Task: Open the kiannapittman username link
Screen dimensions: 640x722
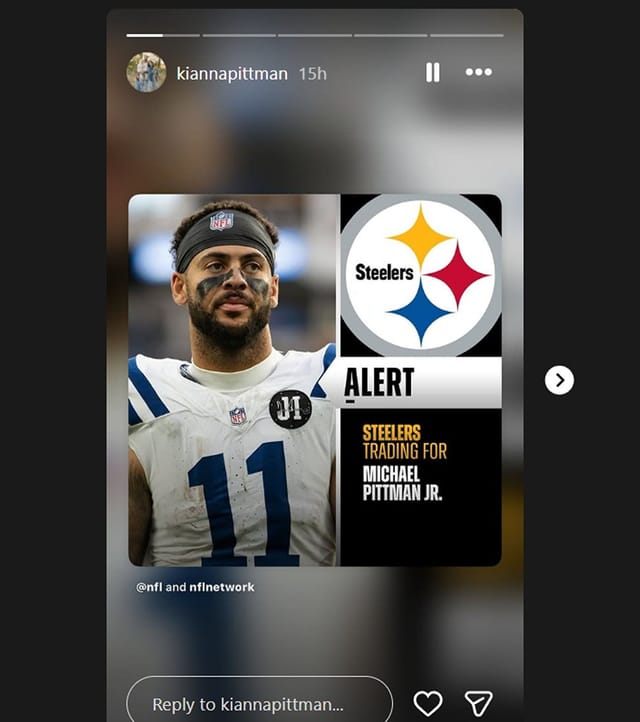Action: pos(232,73)
